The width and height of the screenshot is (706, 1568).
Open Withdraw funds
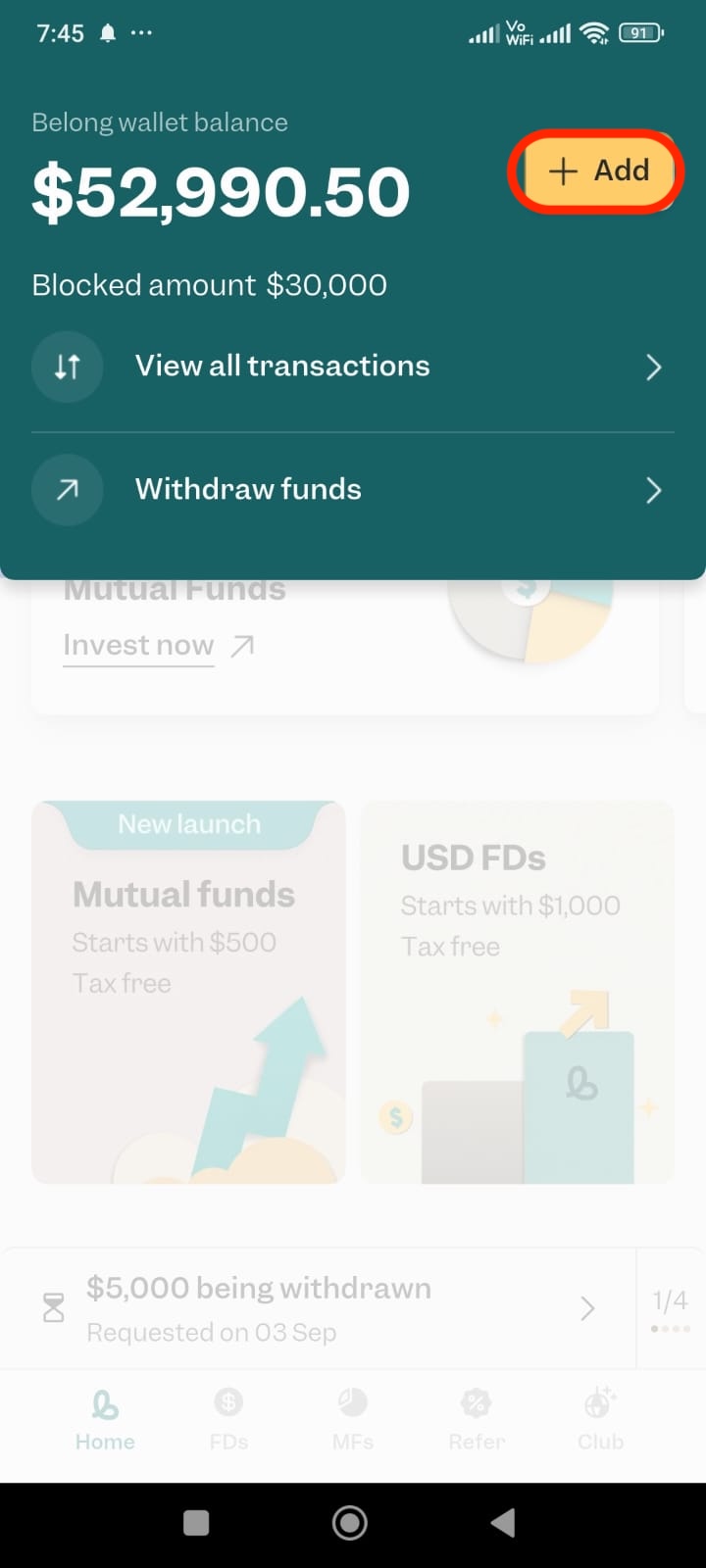351,489
